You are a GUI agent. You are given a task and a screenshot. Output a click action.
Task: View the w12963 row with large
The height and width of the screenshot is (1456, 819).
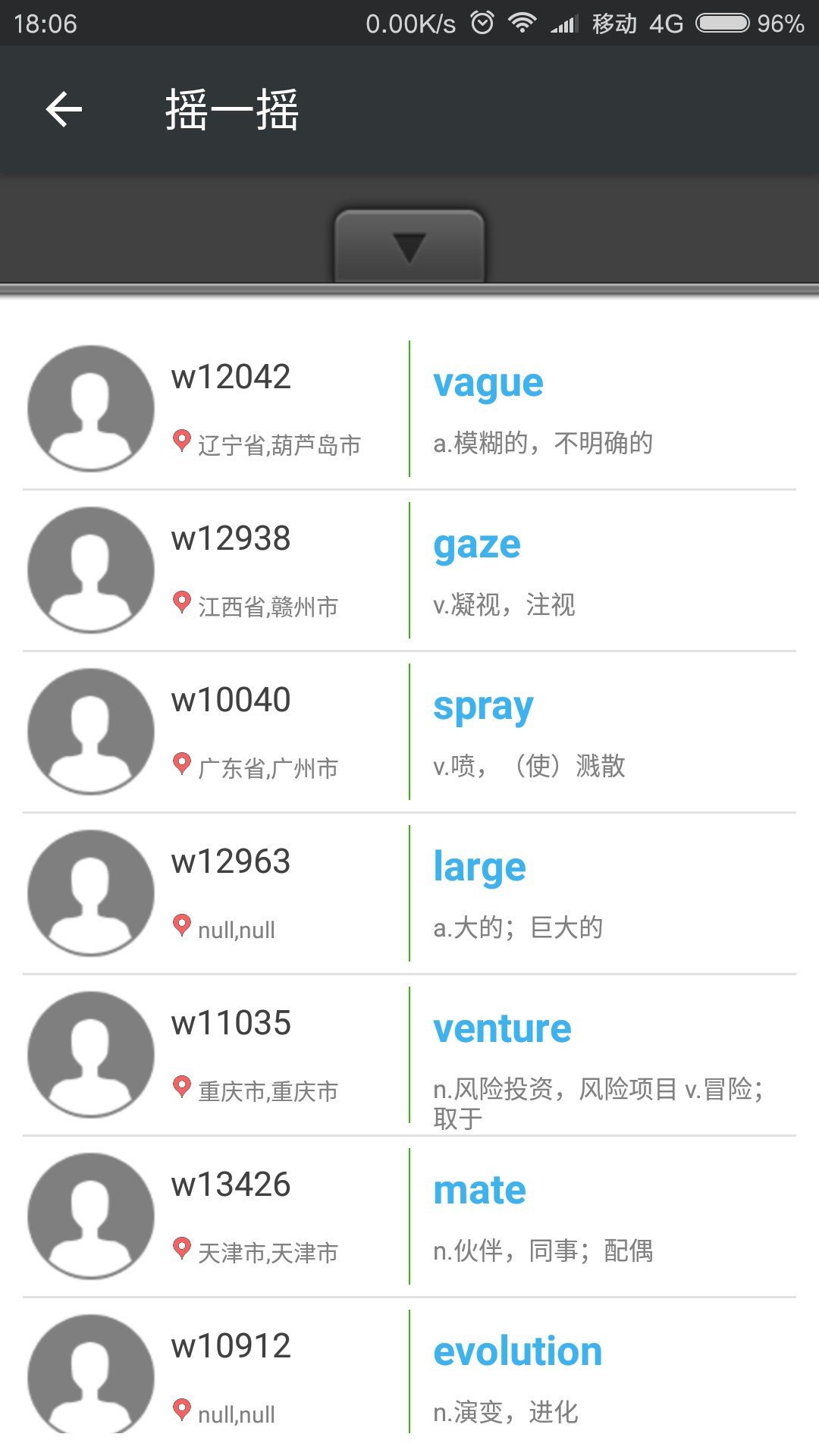point(409,893)
